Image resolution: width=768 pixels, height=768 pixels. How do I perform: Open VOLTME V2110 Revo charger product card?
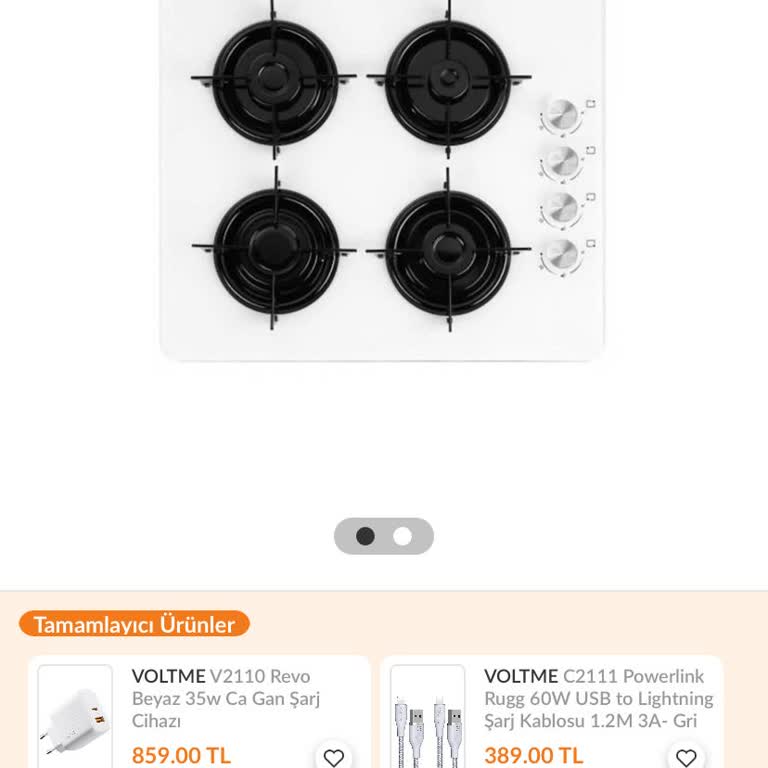pos(225,698)
